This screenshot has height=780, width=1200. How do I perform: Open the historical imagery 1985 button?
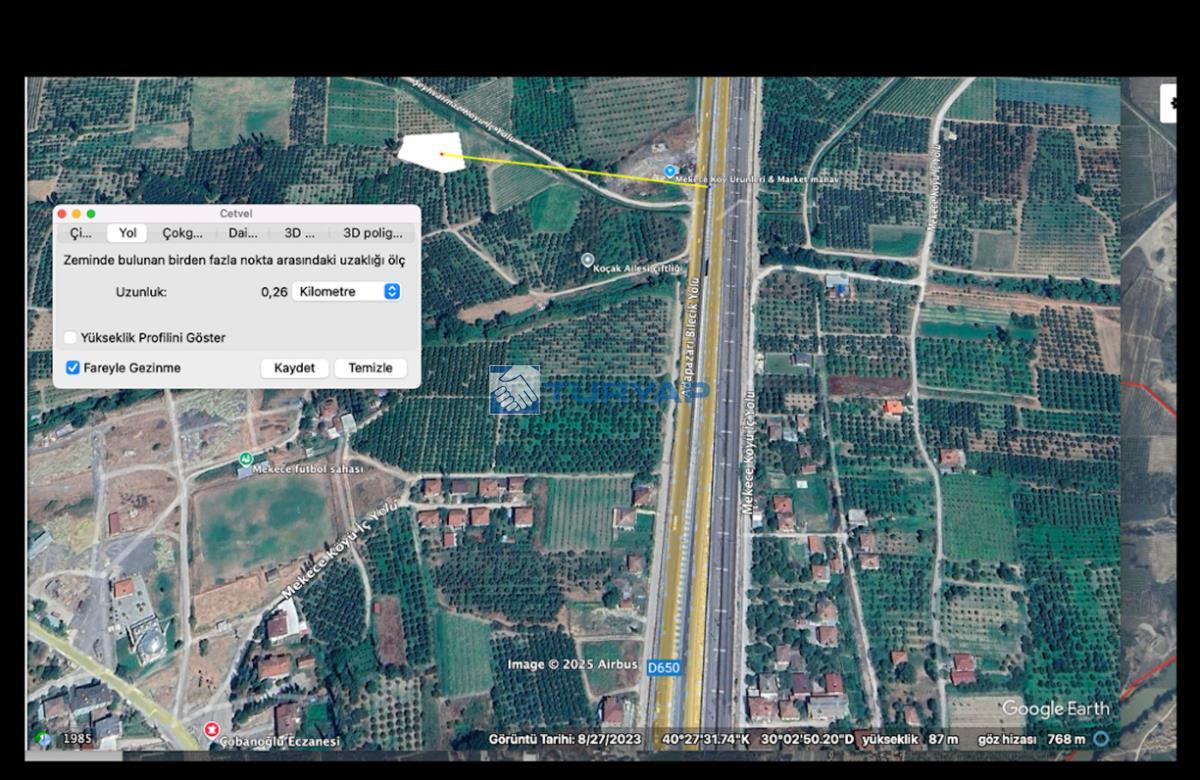[x=67, y=739]
